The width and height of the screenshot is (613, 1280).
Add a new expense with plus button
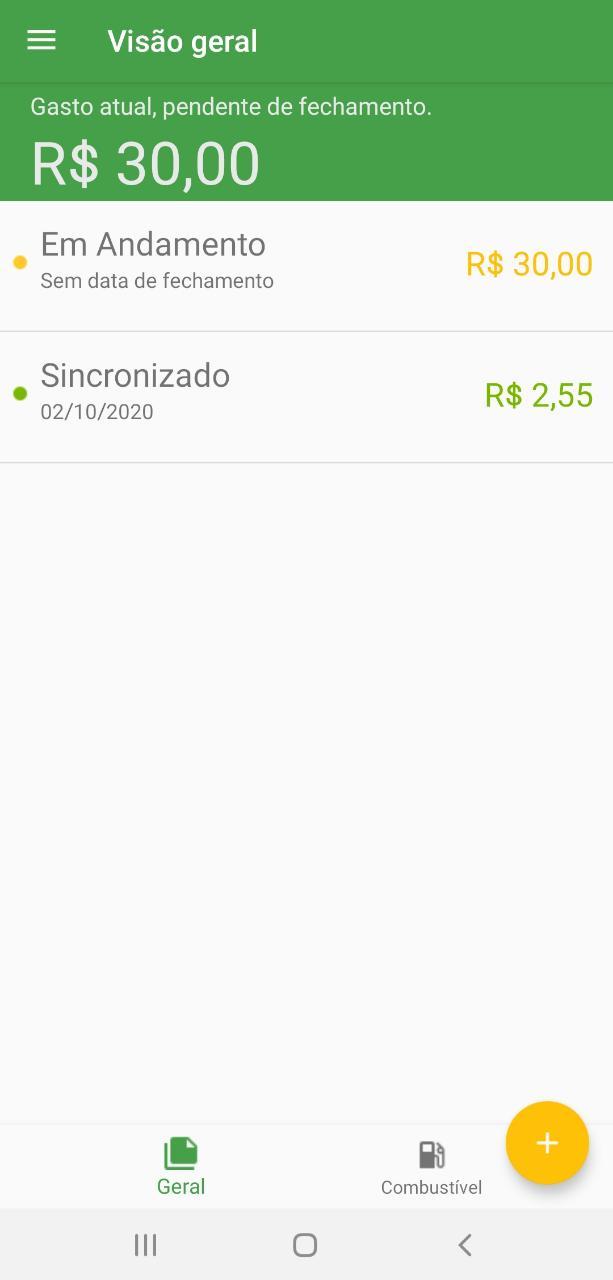[547, 1143]
